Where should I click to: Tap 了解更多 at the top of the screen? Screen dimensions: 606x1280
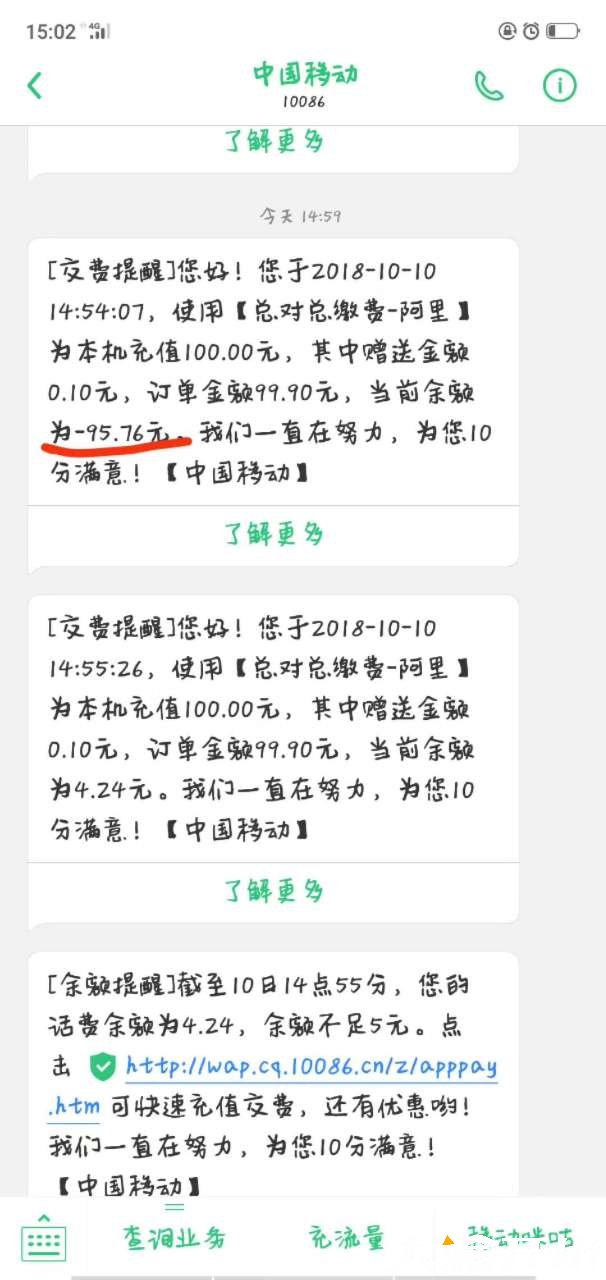[273, 142]
